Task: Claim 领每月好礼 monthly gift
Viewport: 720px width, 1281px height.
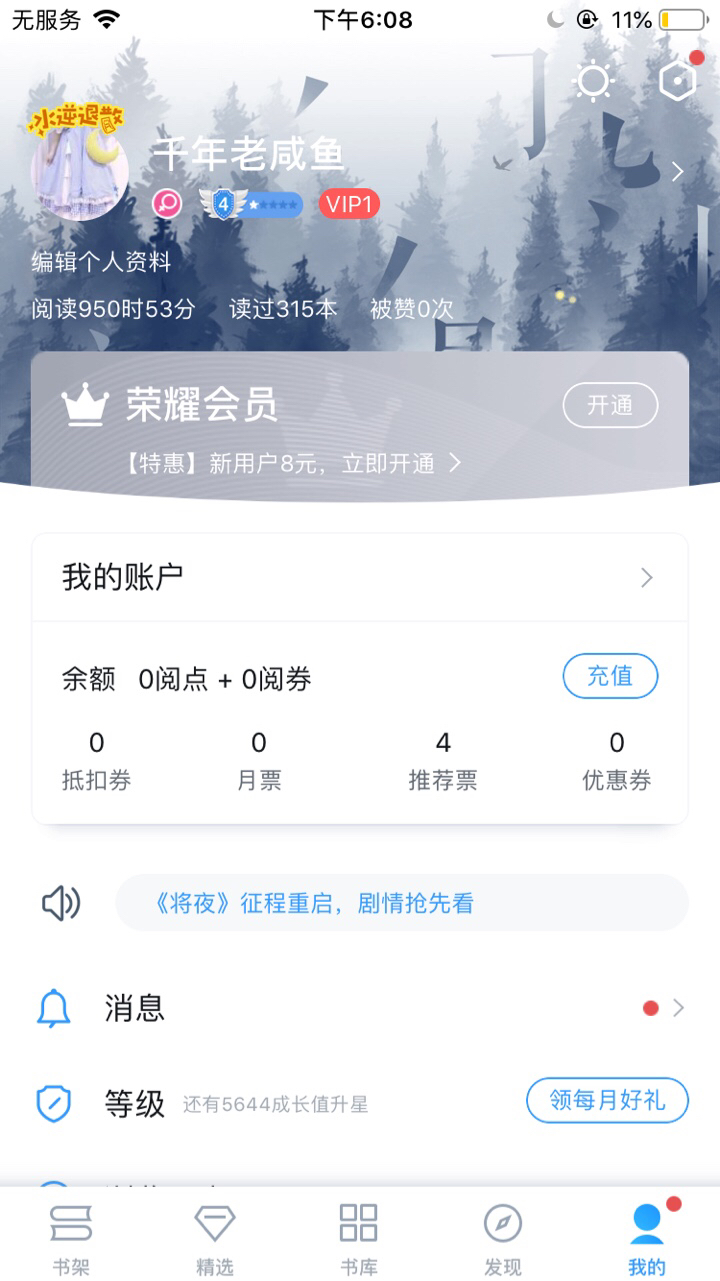Action: 607,1101
